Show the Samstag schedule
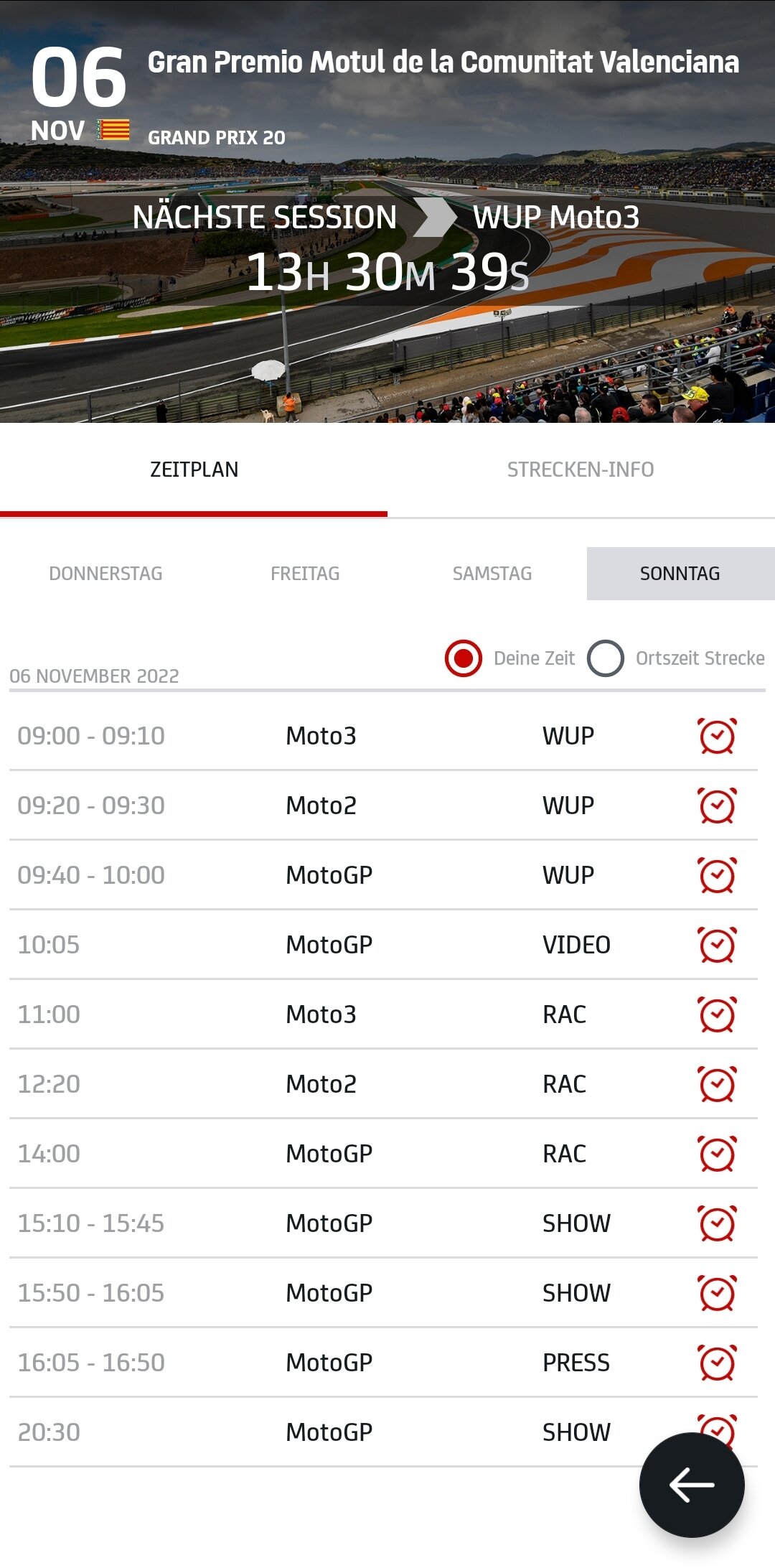The image size is (775, 1568). 492,574
